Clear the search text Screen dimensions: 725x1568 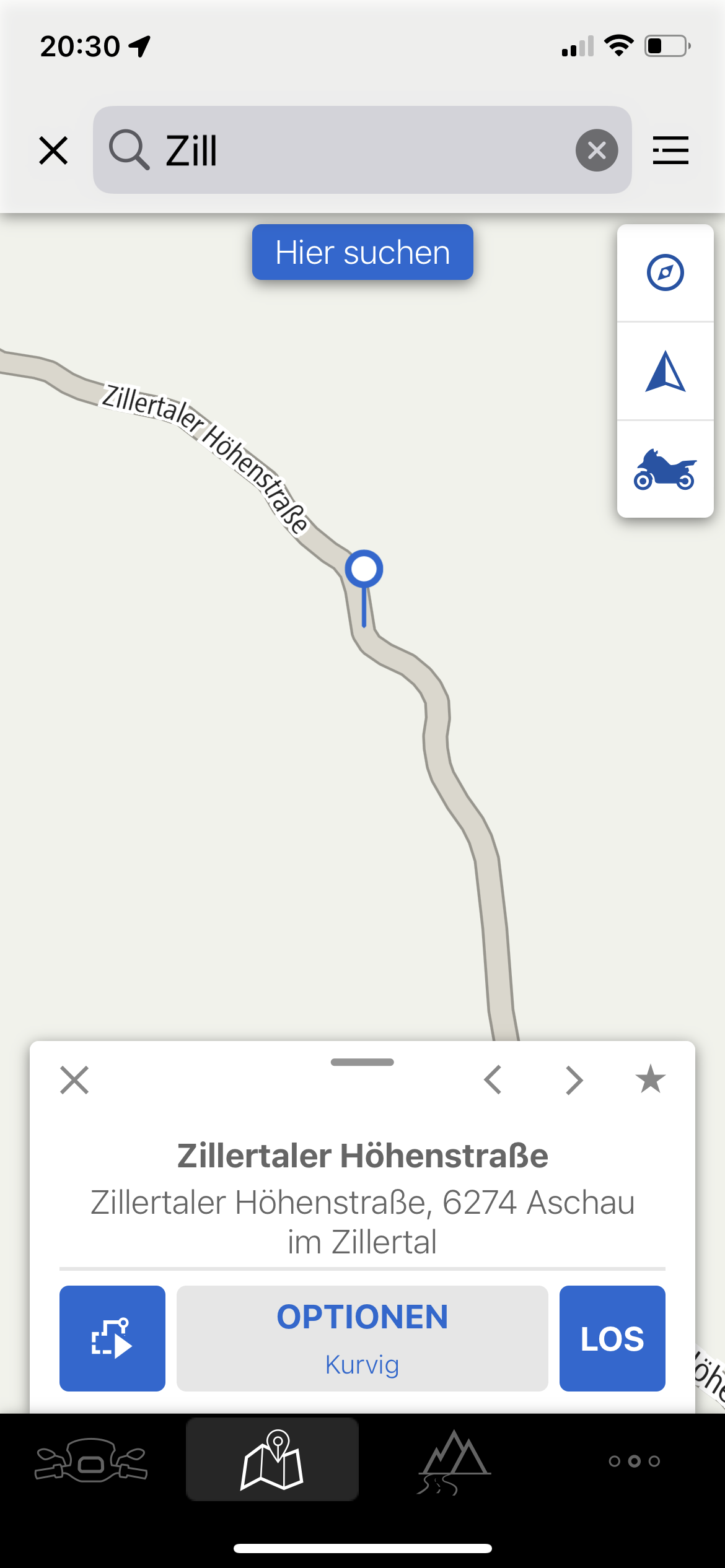596,150
